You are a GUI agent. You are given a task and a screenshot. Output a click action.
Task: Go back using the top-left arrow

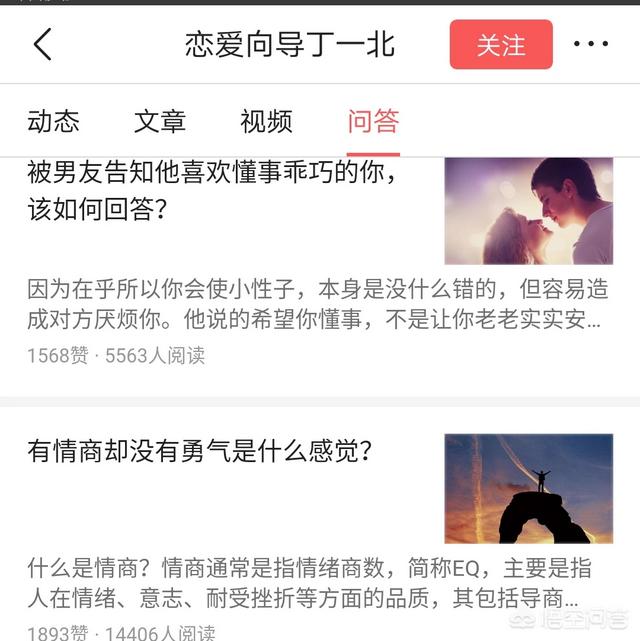point(42,45)
